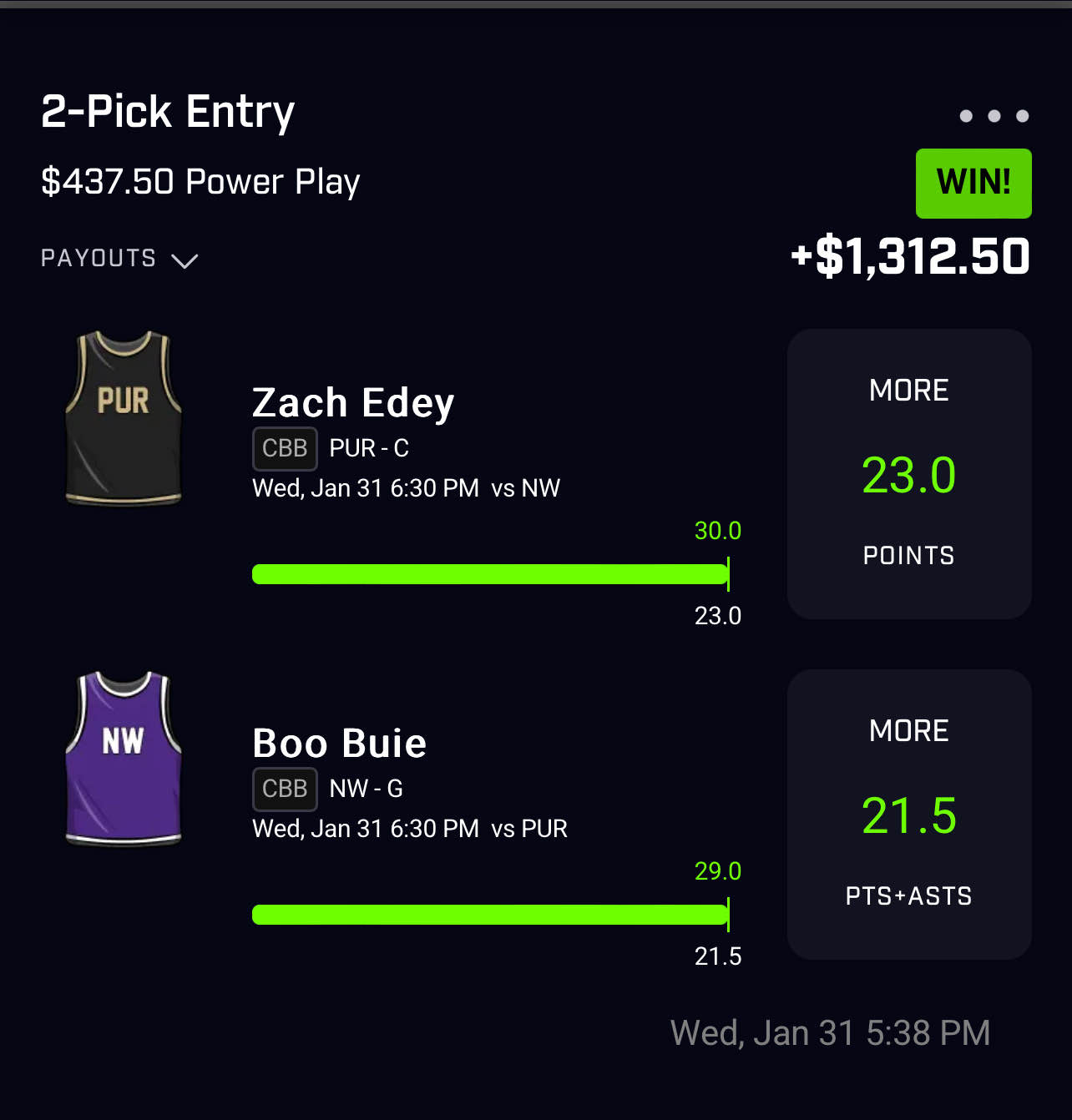Image resolution: width=1072 pixels, height=1120 pixels.
Task: Open the three-dot overflow menu
Action: pos(994,116)
